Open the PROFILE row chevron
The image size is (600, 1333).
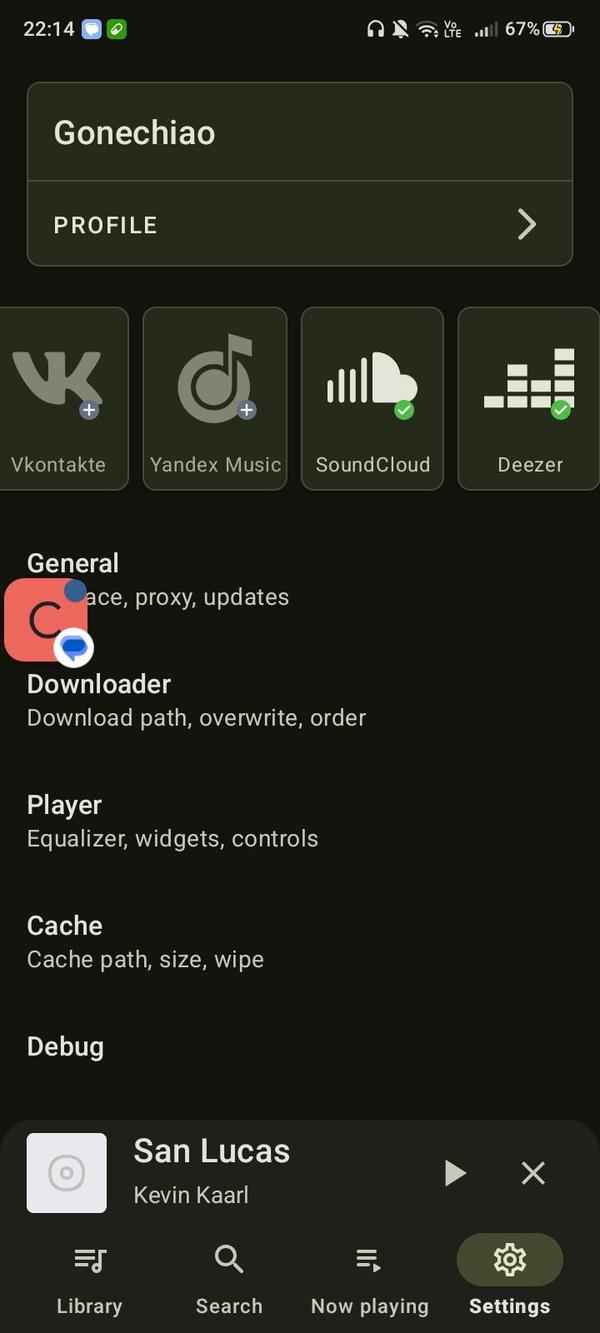(x=527, y=224)
